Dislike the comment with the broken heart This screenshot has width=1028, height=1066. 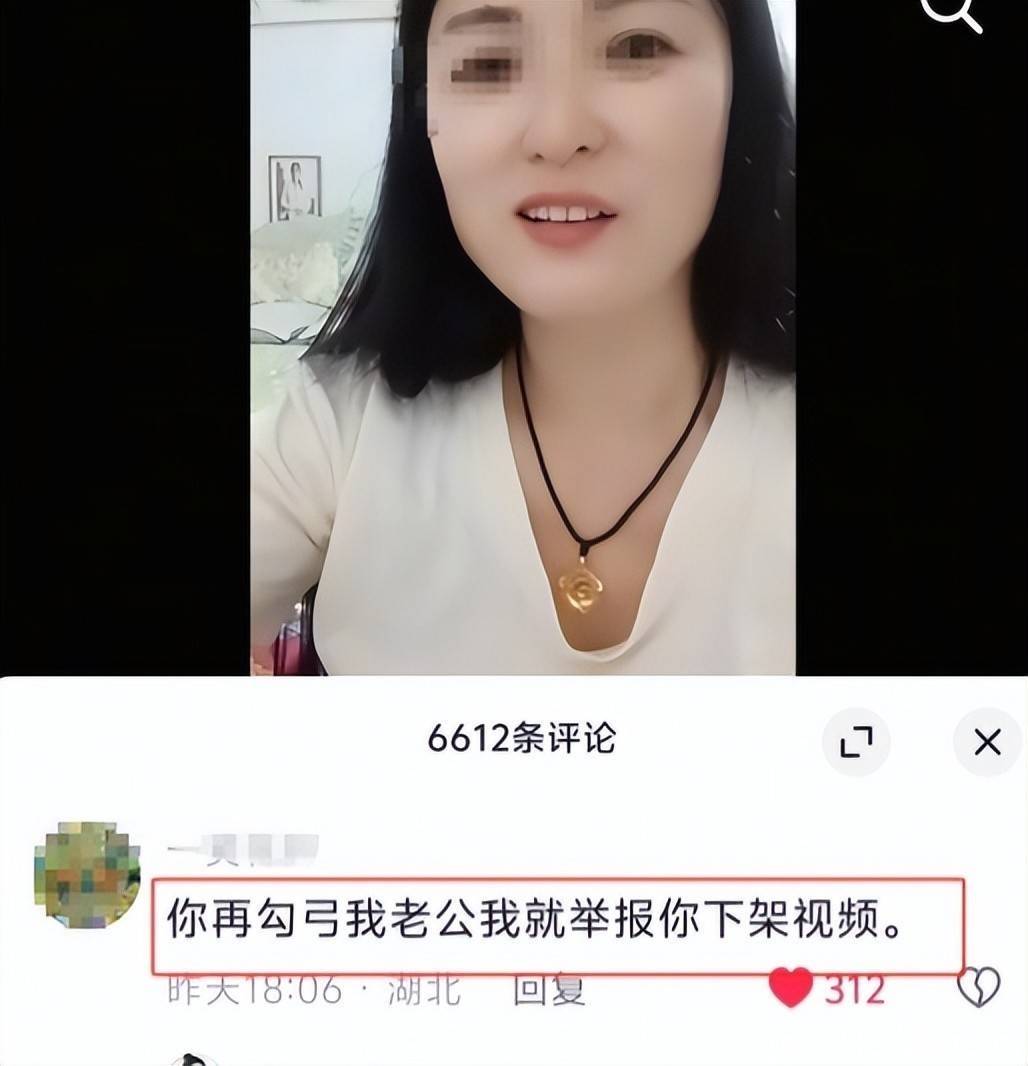[978, 990]
